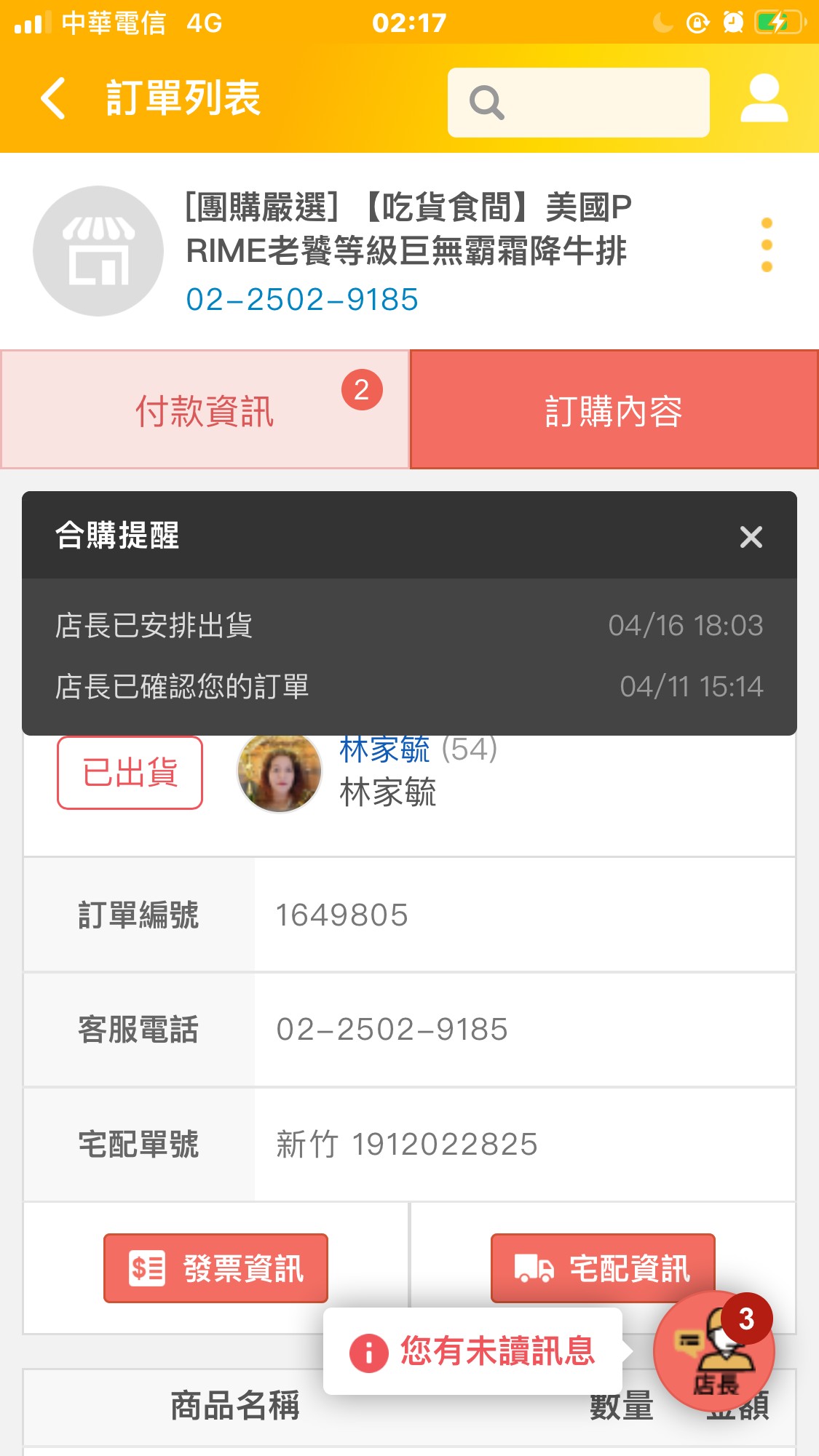Screen dimensions: 819x1456
Task: View 宅配資訊 delivery details
Action: (603, 1268)
